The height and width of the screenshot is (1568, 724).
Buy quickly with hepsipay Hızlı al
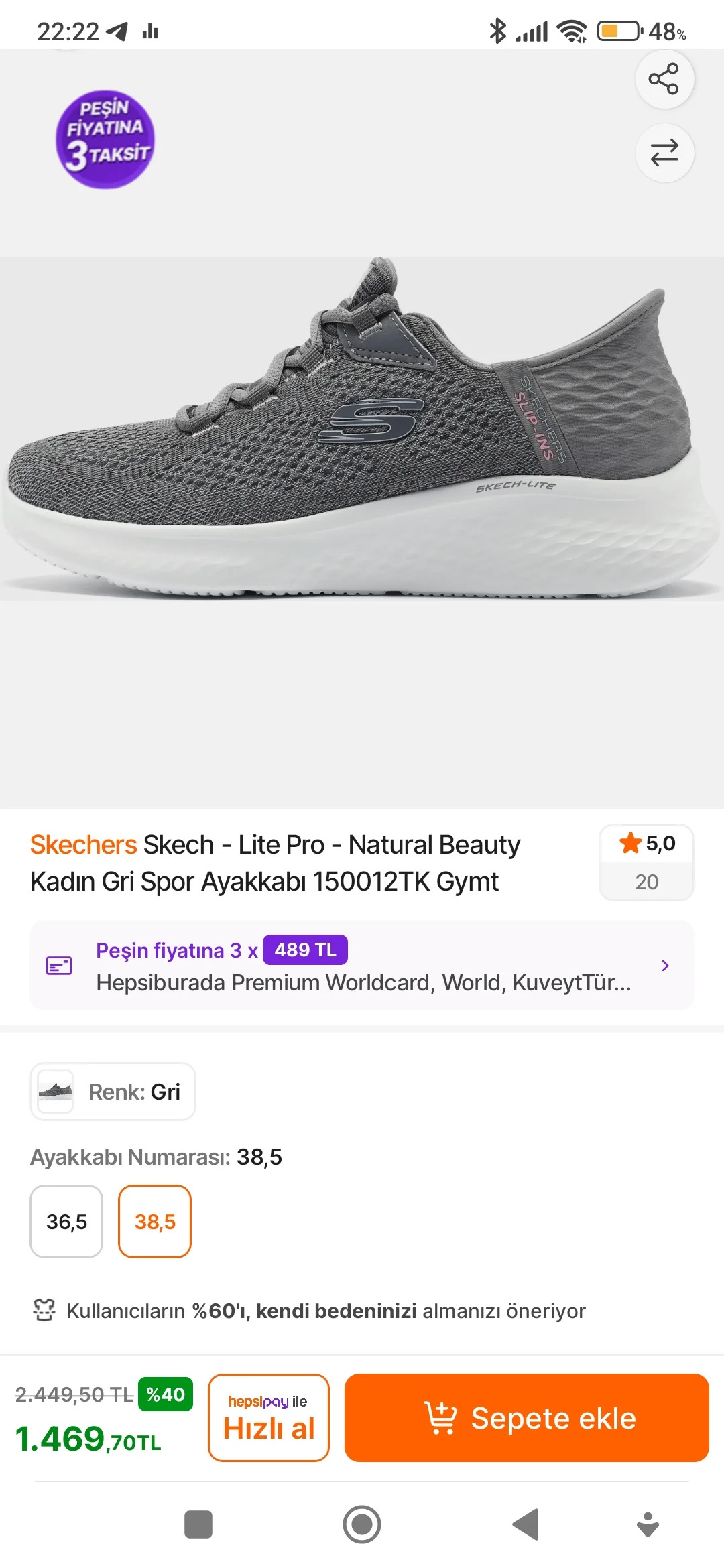click(268, 1417)
